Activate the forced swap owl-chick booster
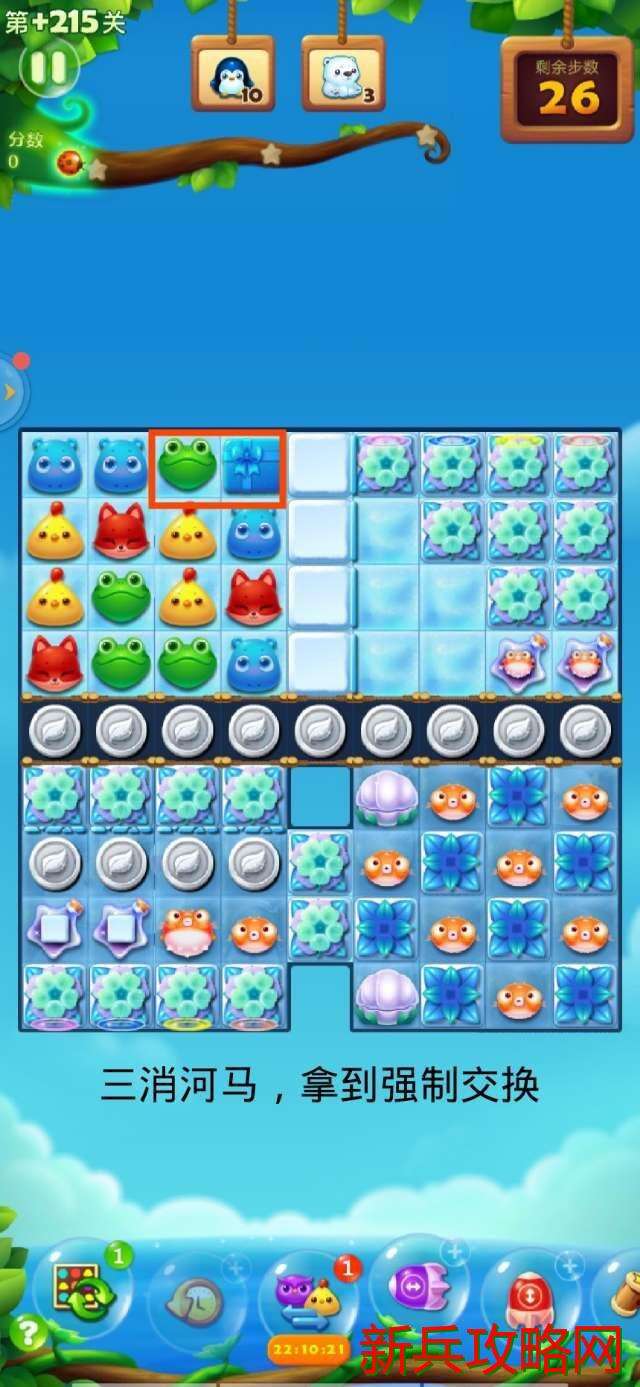The height and width of the screenshot is (1387, 640). [x=308, y=1298]
